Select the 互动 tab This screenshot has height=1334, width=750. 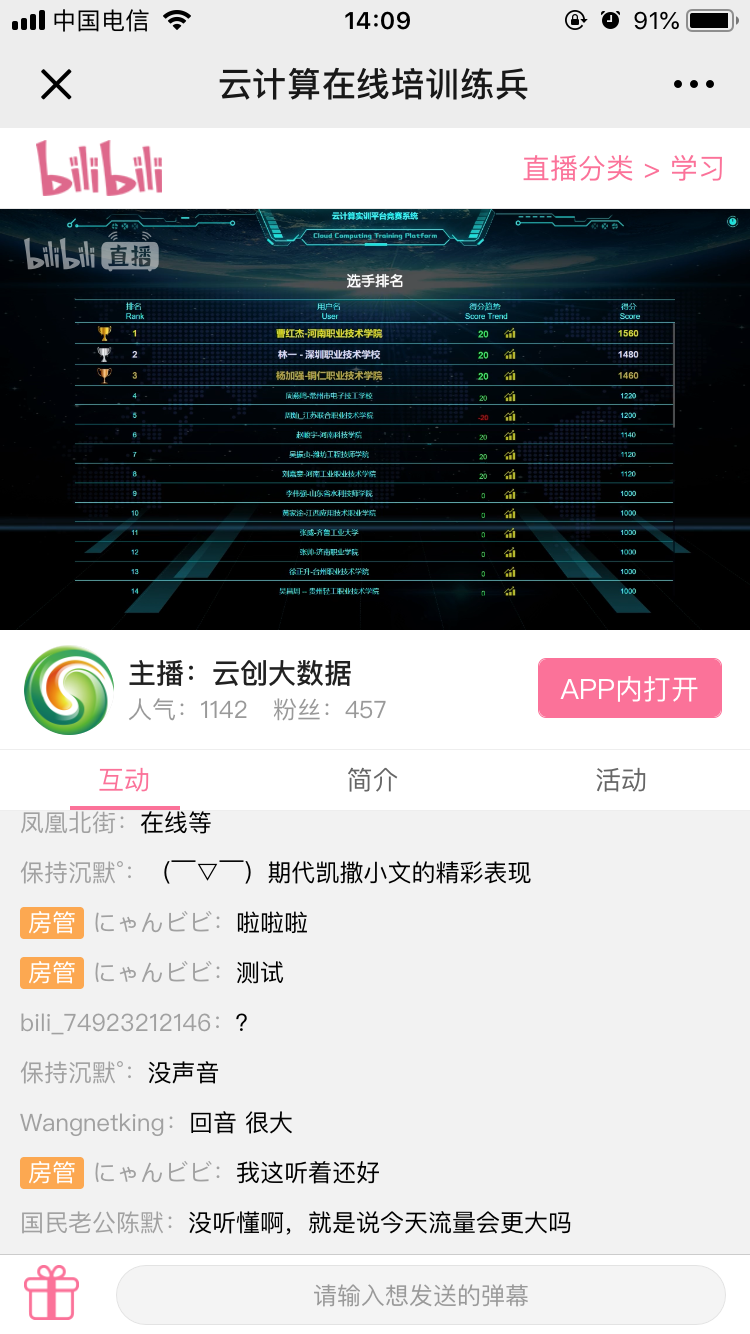point(125,780)
